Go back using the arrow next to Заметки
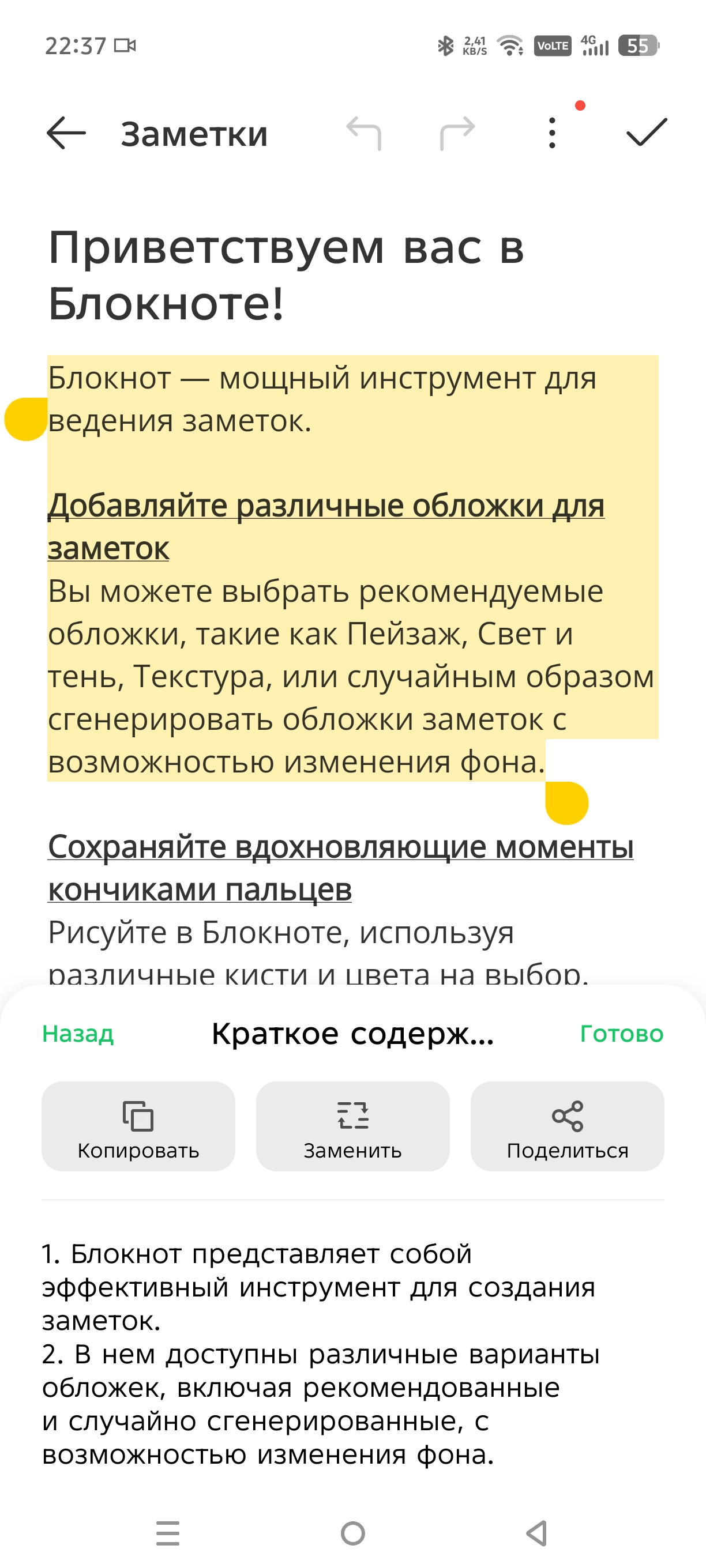706x1568 pixels. (66, 133)
